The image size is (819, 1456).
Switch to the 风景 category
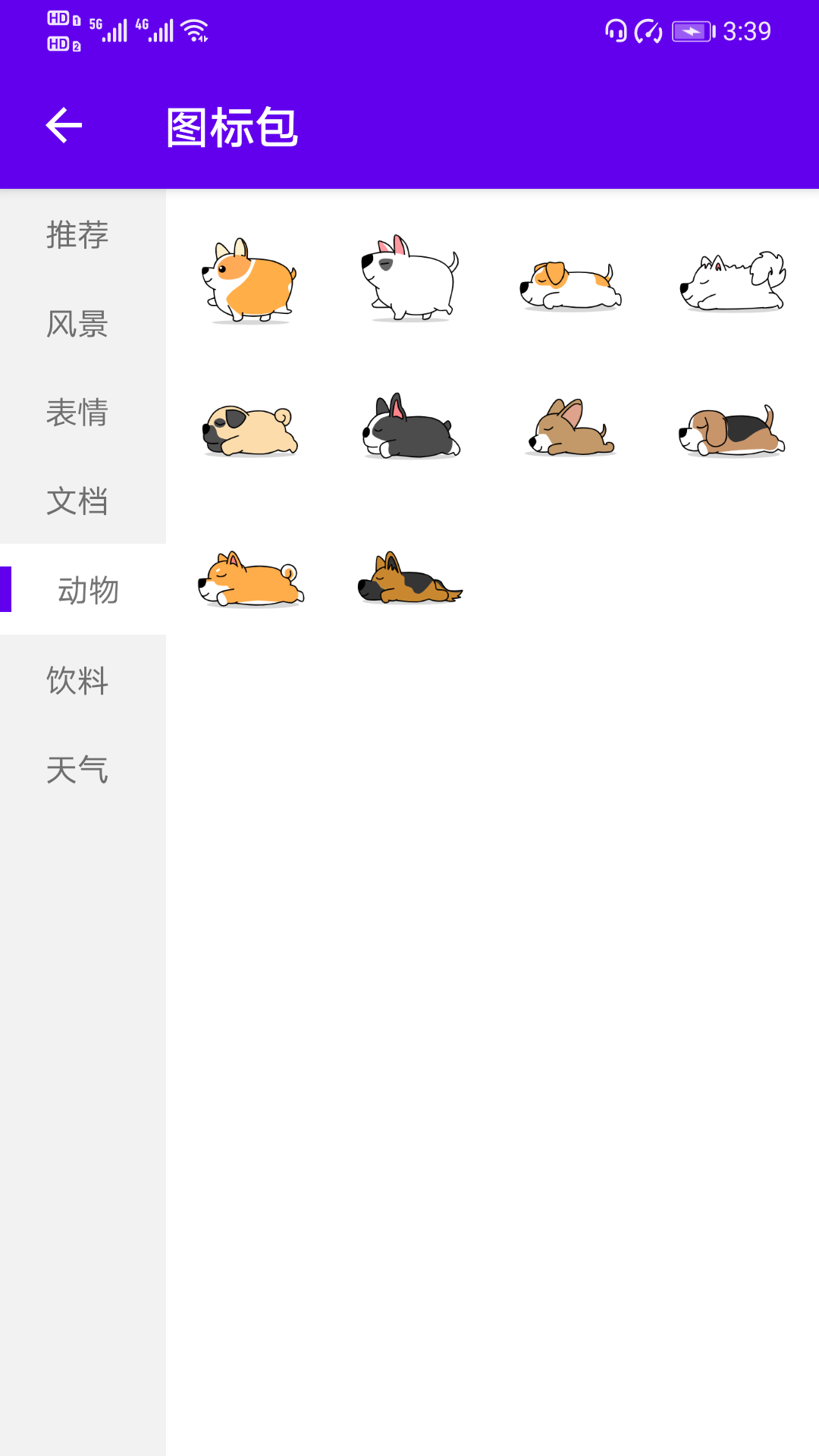tap(77, 325)
